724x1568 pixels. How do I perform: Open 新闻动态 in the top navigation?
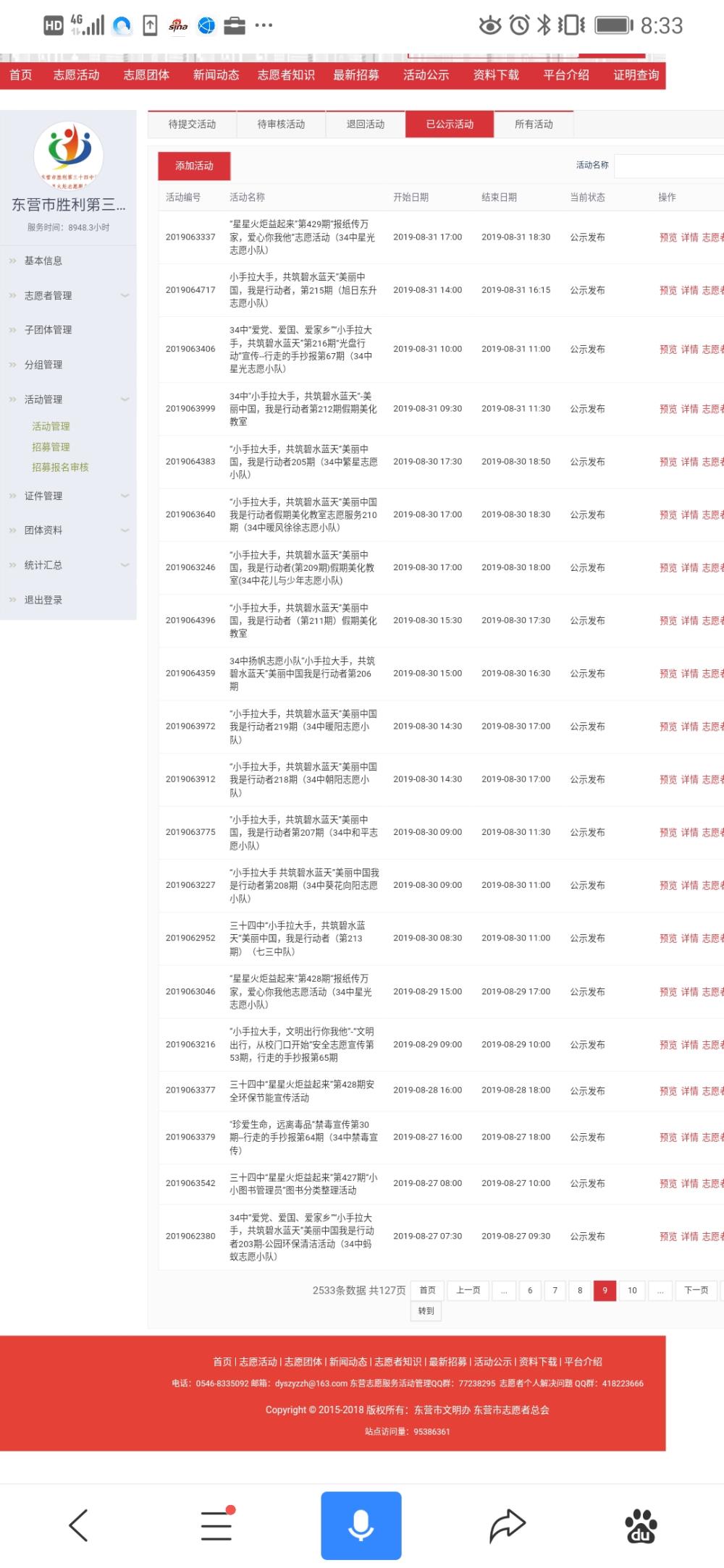click(216, 75)
